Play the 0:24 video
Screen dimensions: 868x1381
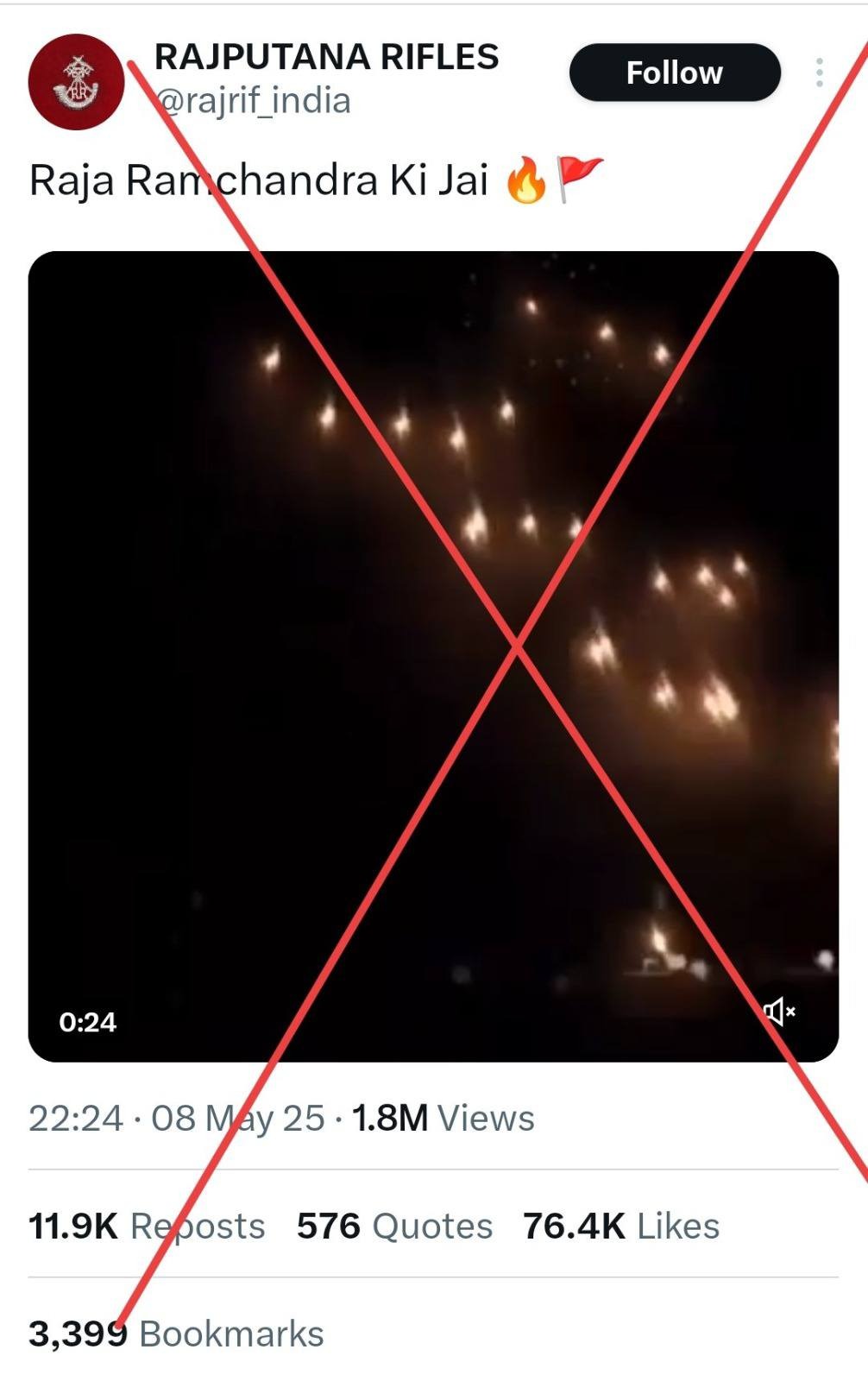coord(433,656)
